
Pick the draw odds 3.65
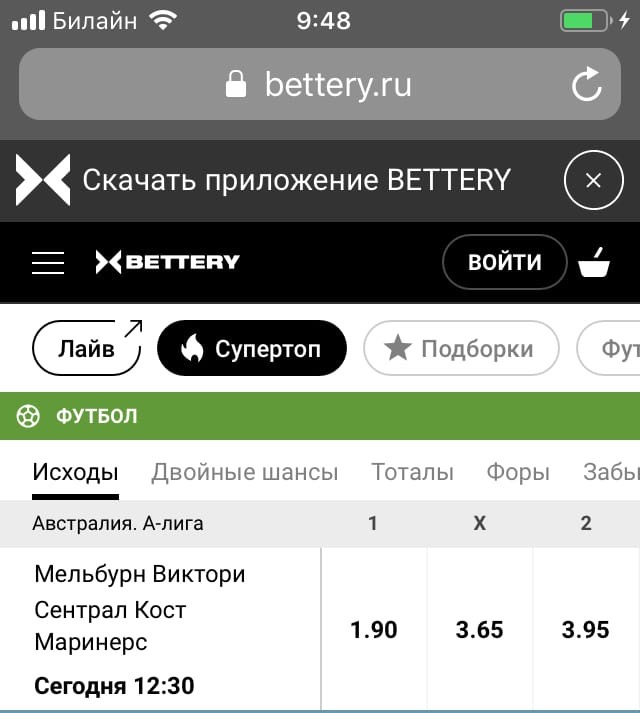[480, 630]
